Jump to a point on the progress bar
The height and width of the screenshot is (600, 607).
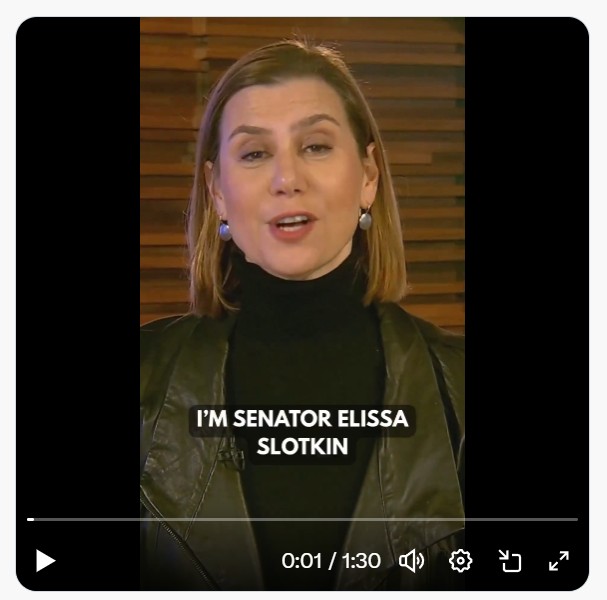(300, 519)
